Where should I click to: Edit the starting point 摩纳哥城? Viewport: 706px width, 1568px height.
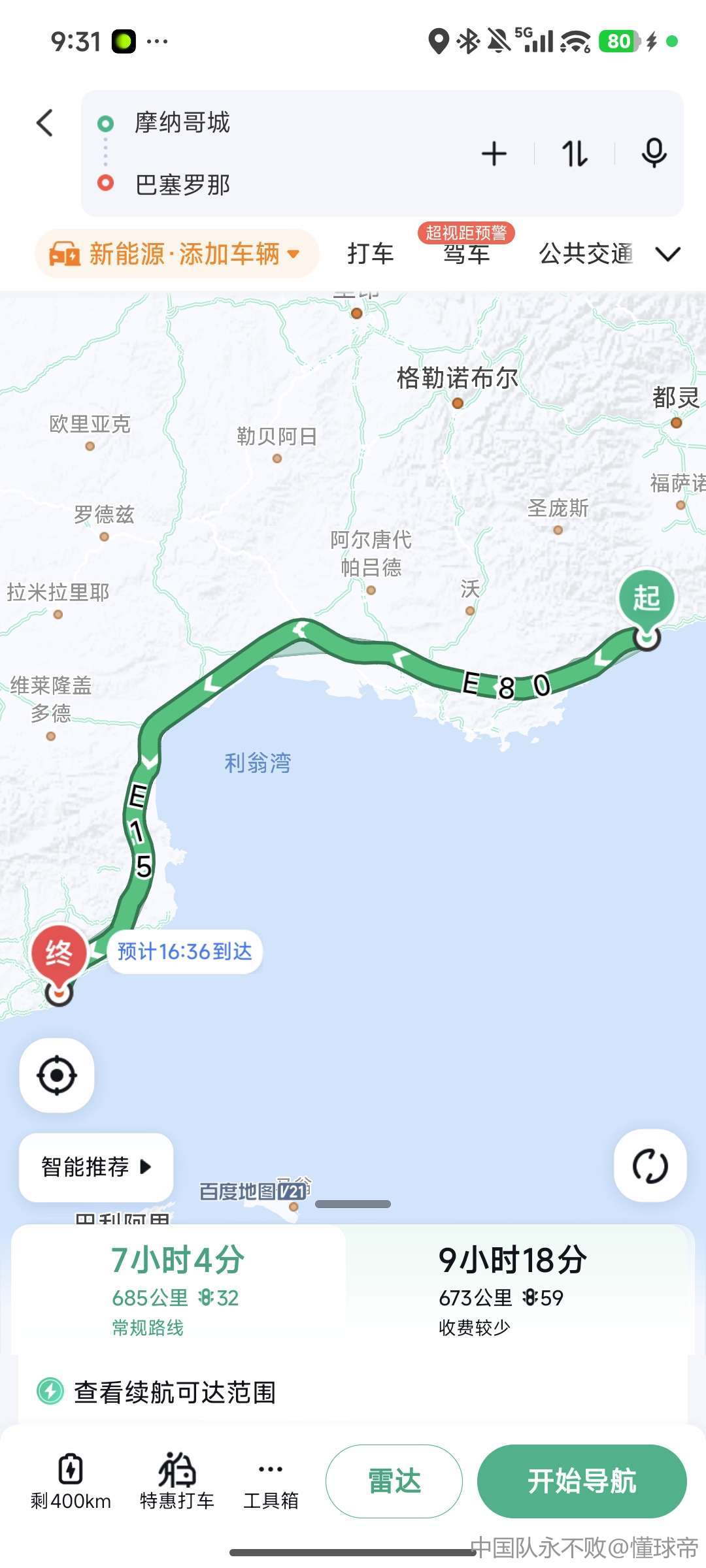point(182,123)
